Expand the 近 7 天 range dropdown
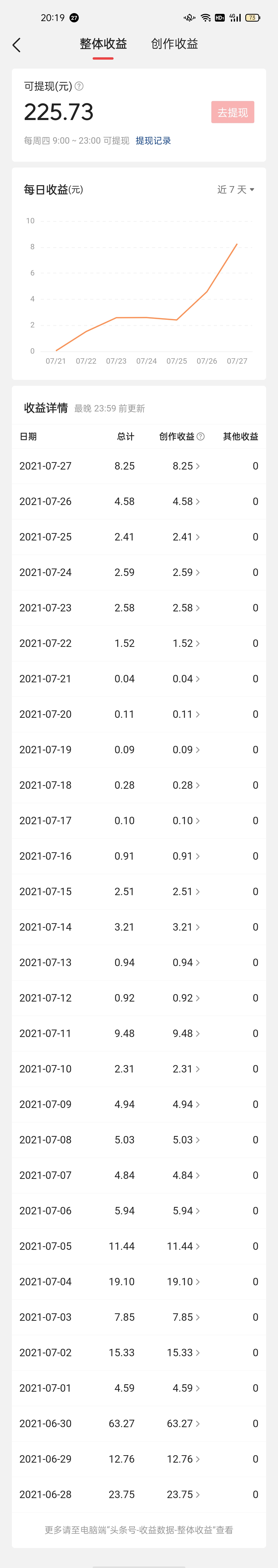The height and width of the screenshot is (1568, 278). [235, 190]
